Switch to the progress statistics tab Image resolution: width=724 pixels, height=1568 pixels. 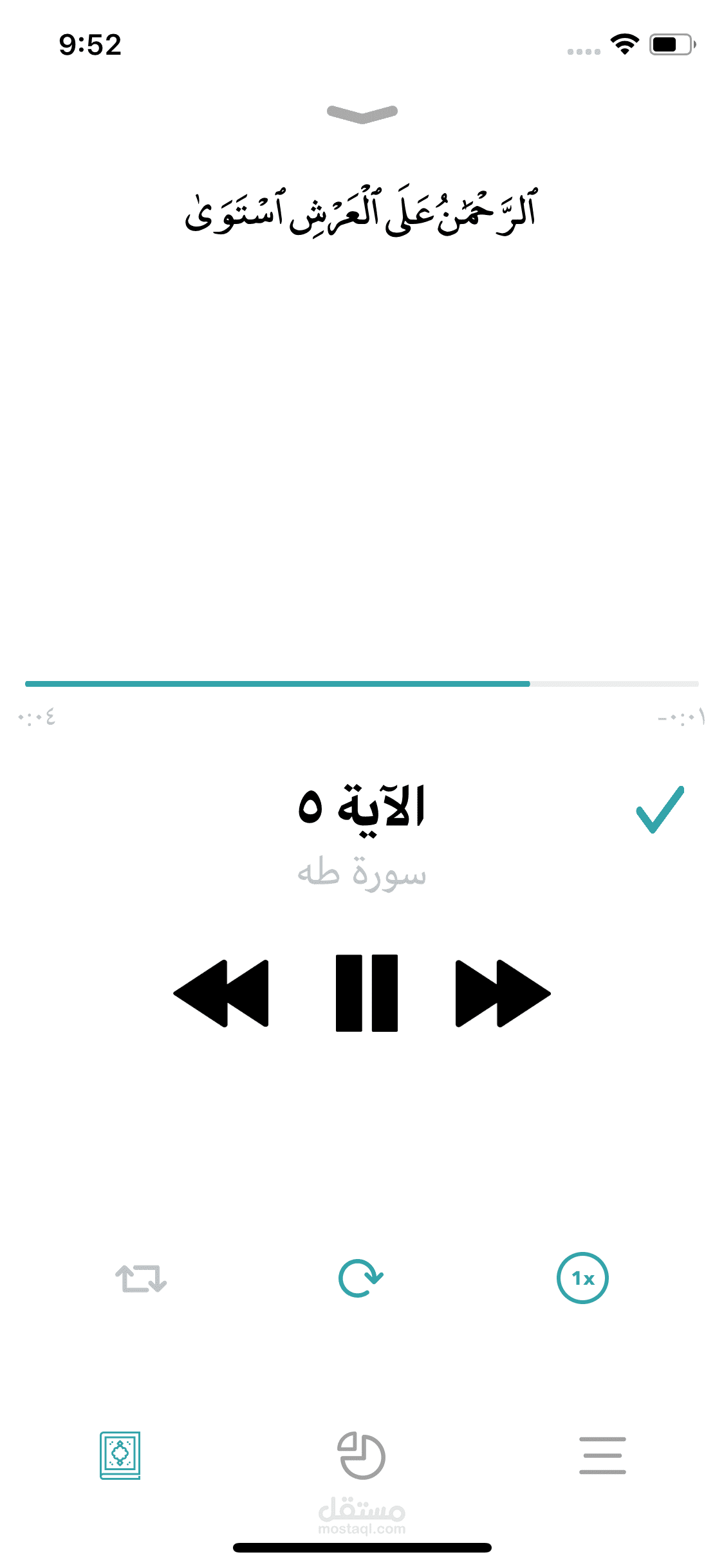click(x=362, y=1455)
